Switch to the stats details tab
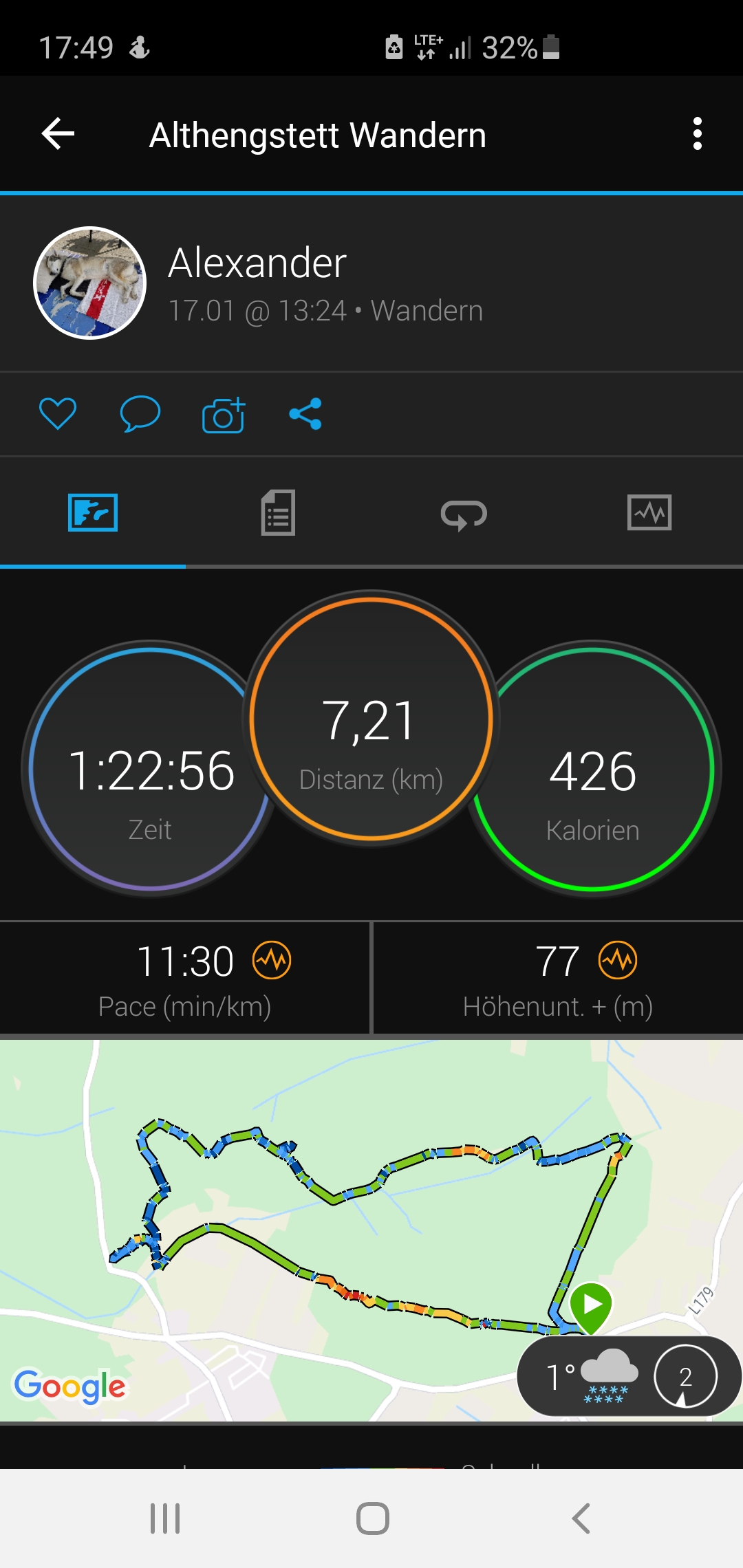Image resolution: width=743 pixels, height=1568 pixels. [278, 513]
